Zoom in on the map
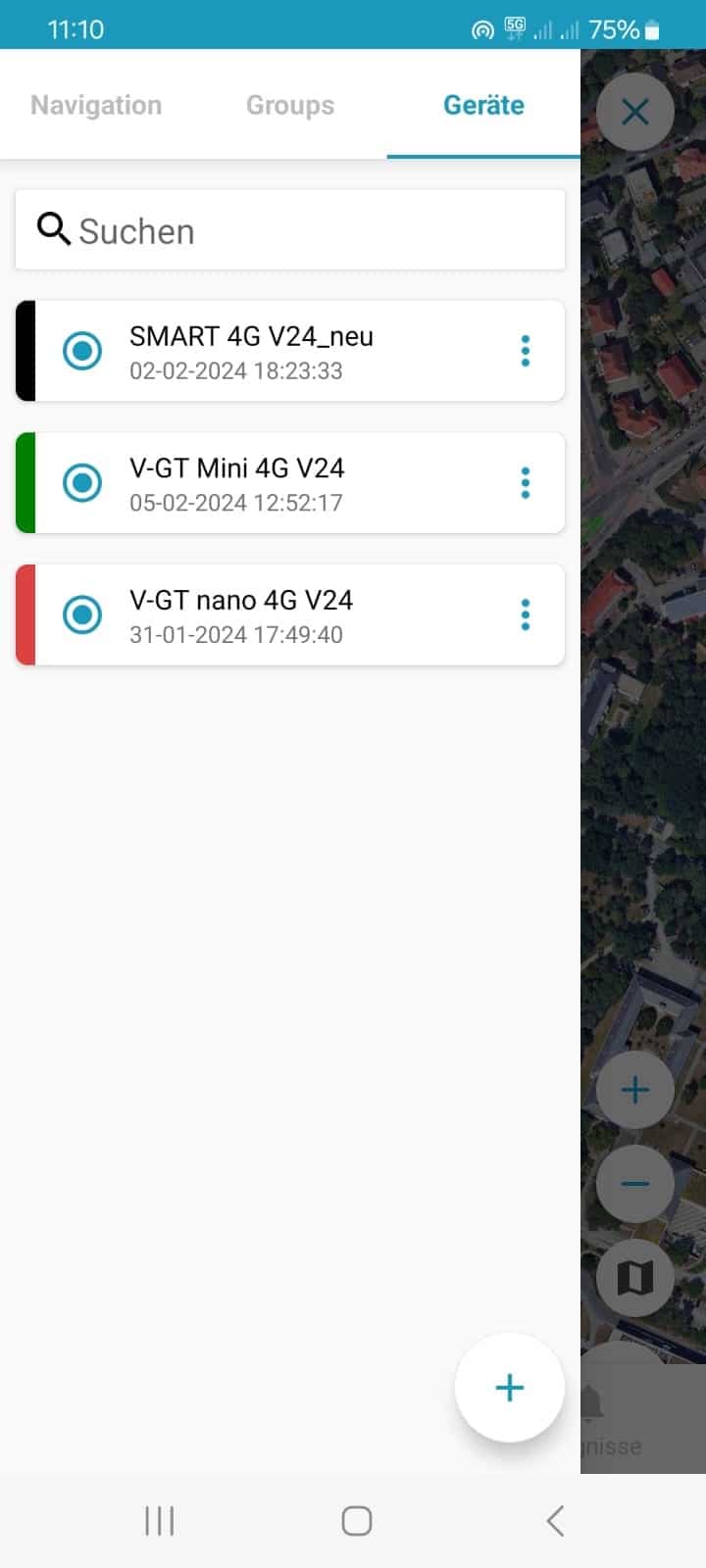Image resolution: width=706 pixels, height=1568 pixels. click(635, 1090)
